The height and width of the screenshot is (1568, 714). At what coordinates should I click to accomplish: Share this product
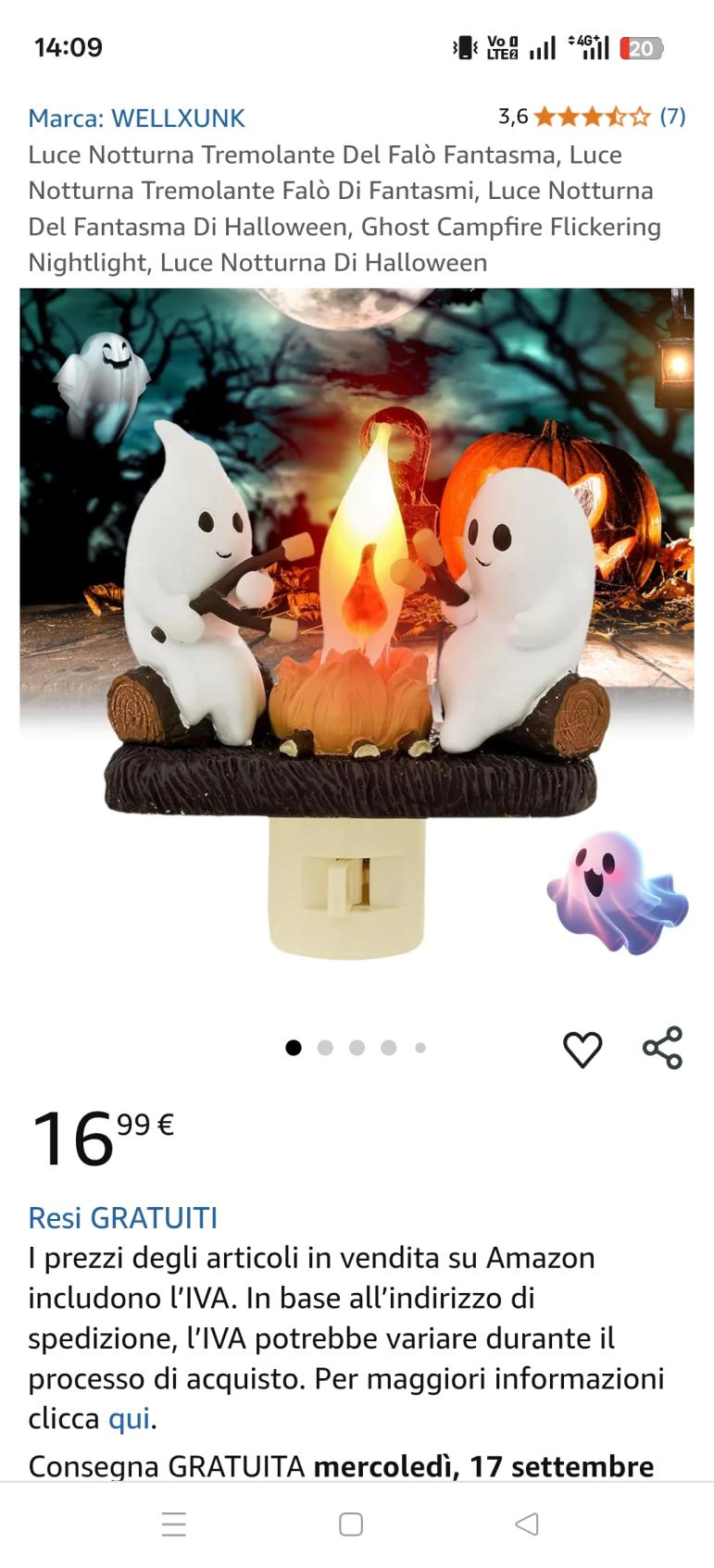[x=662, y=1048]
